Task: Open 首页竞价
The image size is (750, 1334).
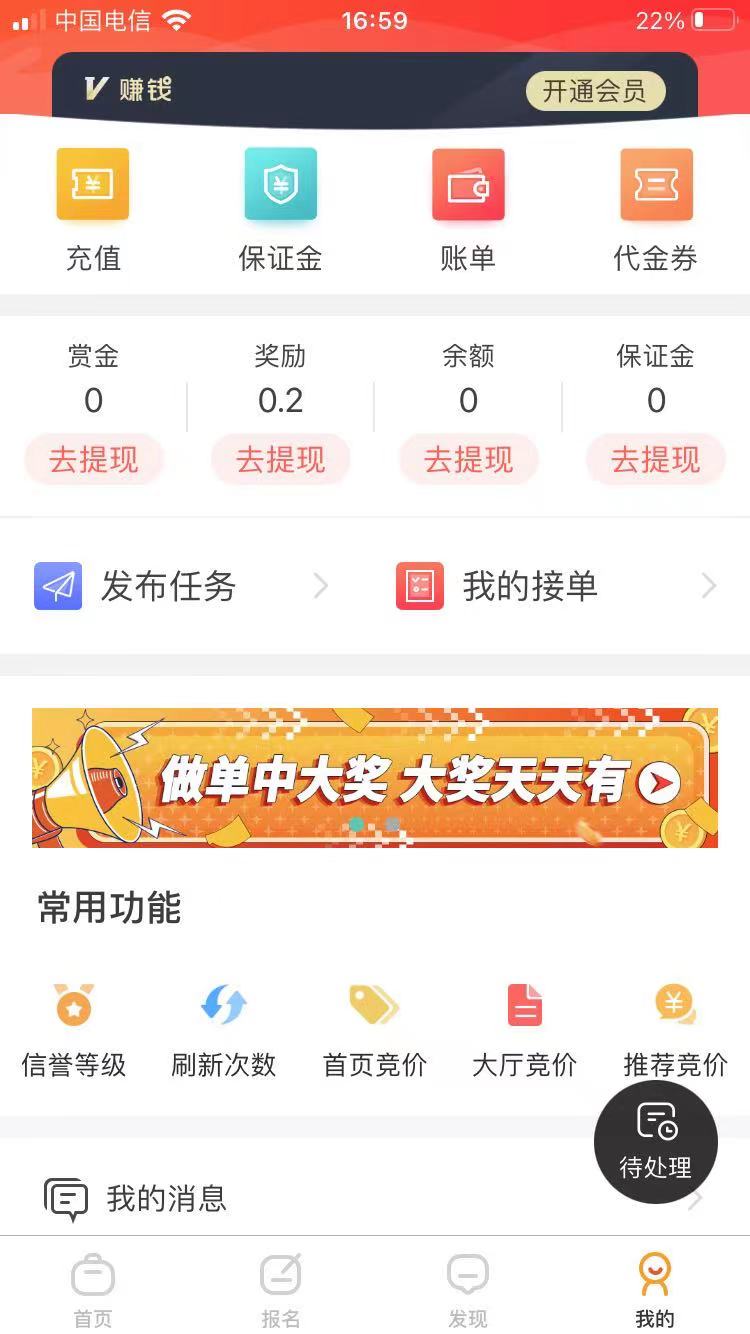Action: point(375,1028)
